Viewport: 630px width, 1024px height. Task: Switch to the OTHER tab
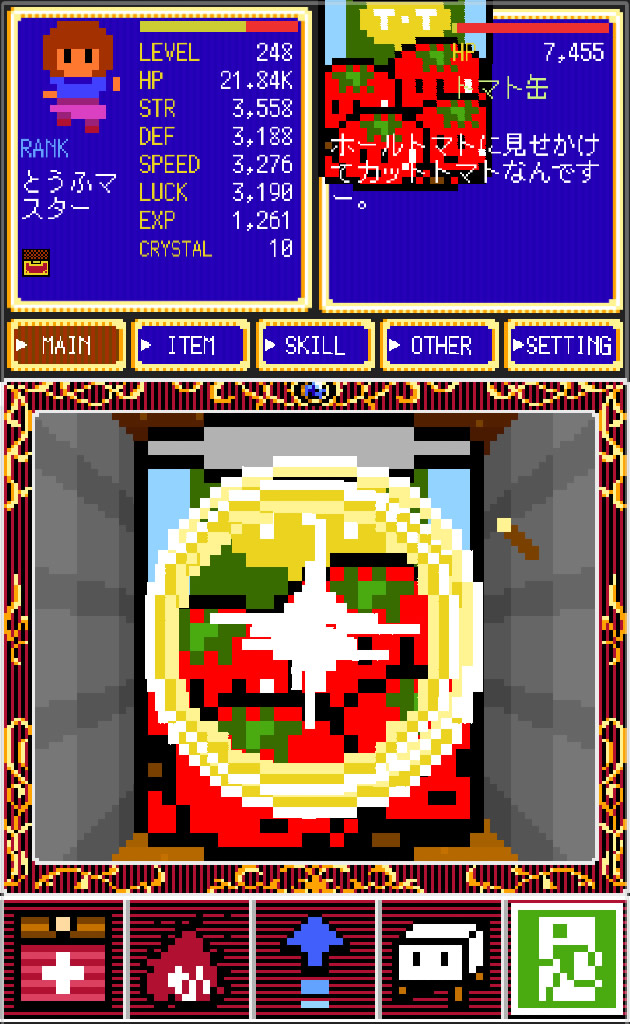(439, 345)
